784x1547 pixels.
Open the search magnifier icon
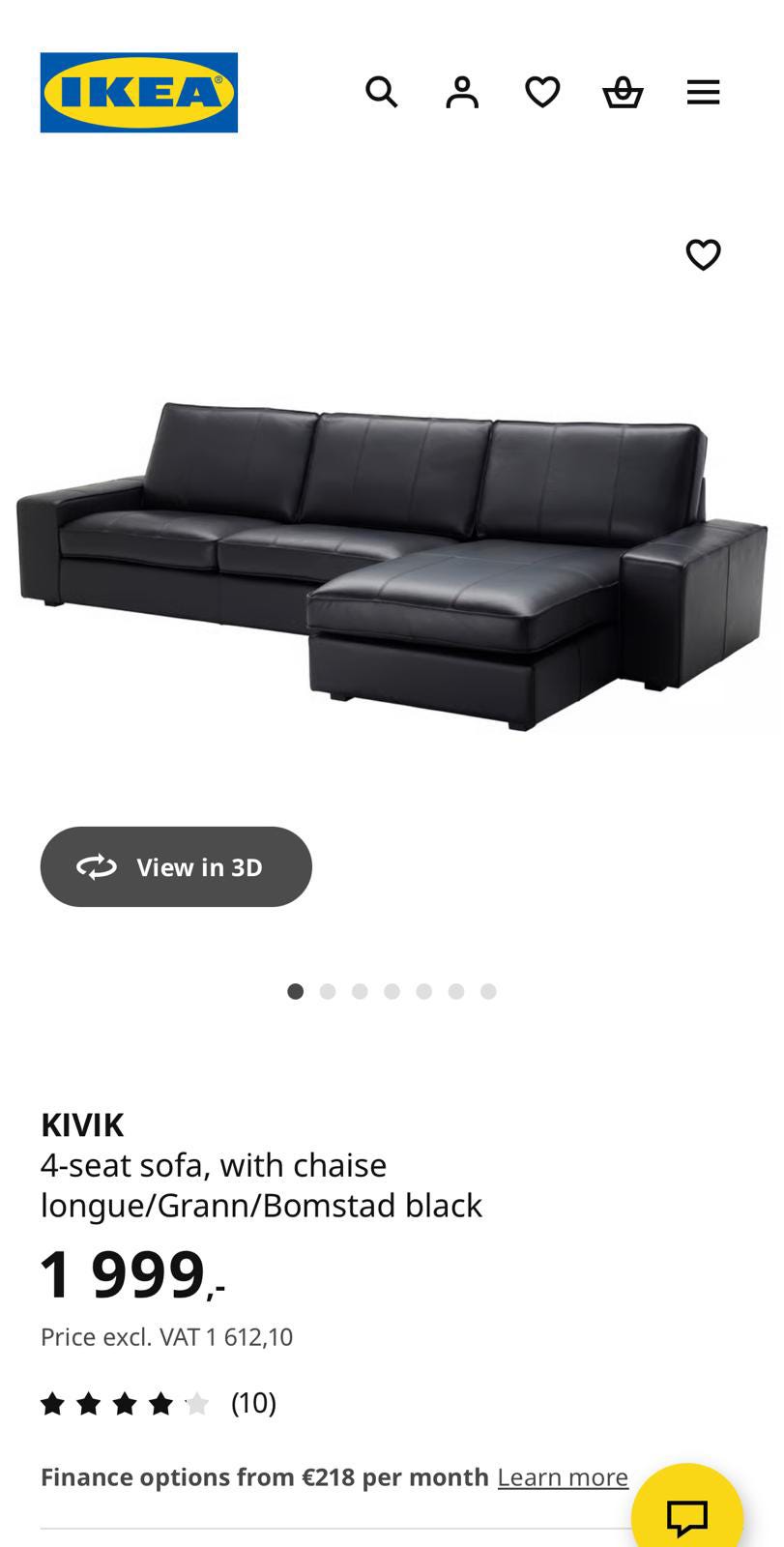[x=382, y=91]
